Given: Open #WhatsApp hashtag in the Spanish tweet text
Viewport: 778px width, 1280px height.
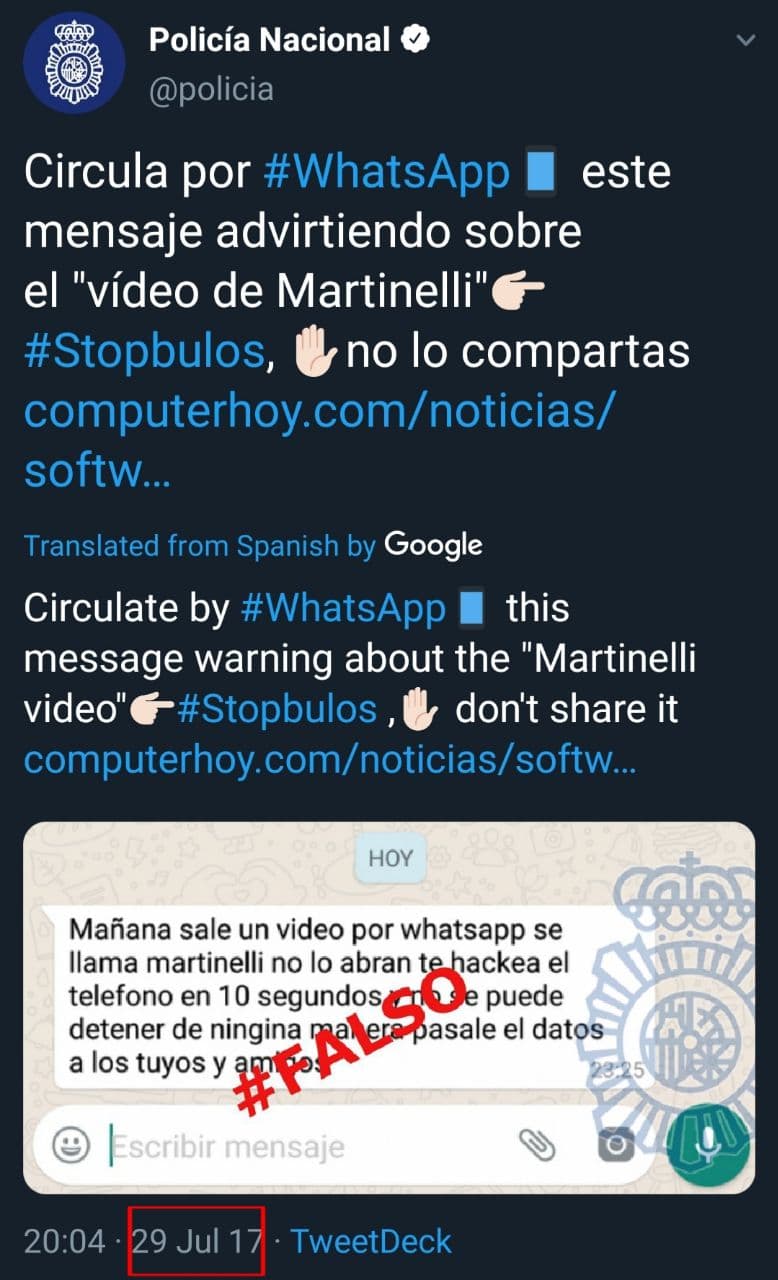Looking at the screenshot, I should tap(387, 173).
